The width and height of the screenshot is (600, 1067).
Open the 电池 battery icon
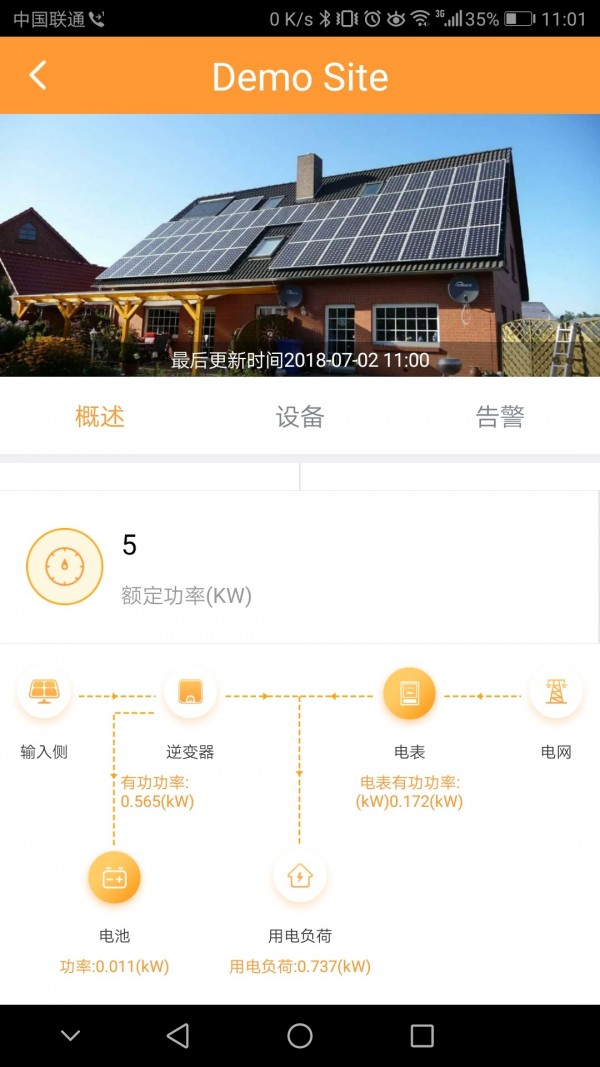pyautogui.click(x=114, y=878)
